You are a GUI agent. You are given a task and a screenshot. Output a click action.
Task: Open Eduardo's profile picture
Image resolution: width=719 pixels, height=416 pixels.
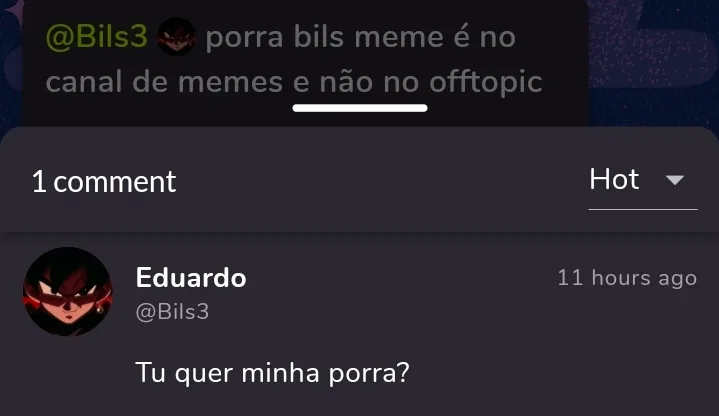pyautogui.click(x=67, y=291)
